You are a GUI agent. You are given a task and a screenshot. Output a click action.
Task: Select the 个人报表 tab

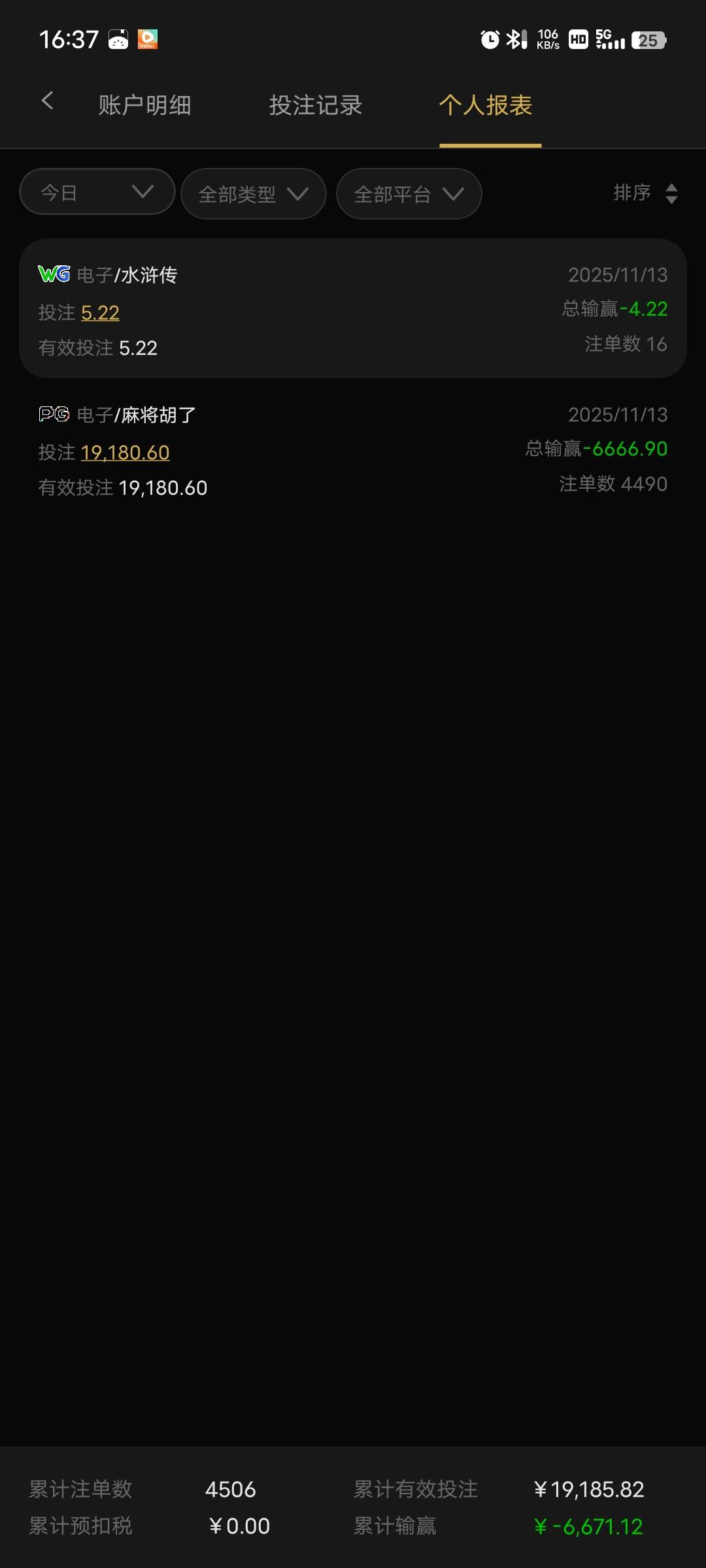click(x=486, y=105)
